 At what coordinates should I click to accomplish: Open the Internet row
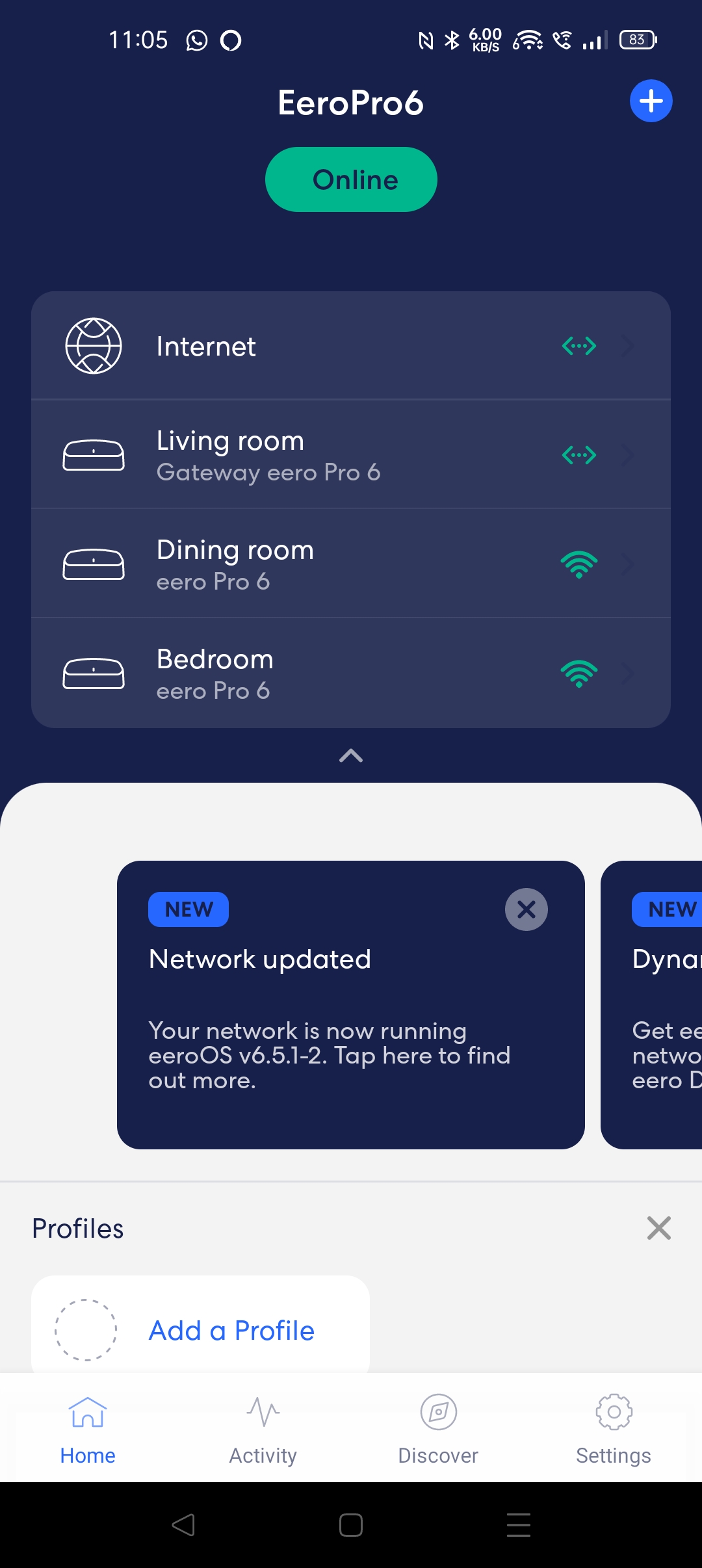click(351, 345)
